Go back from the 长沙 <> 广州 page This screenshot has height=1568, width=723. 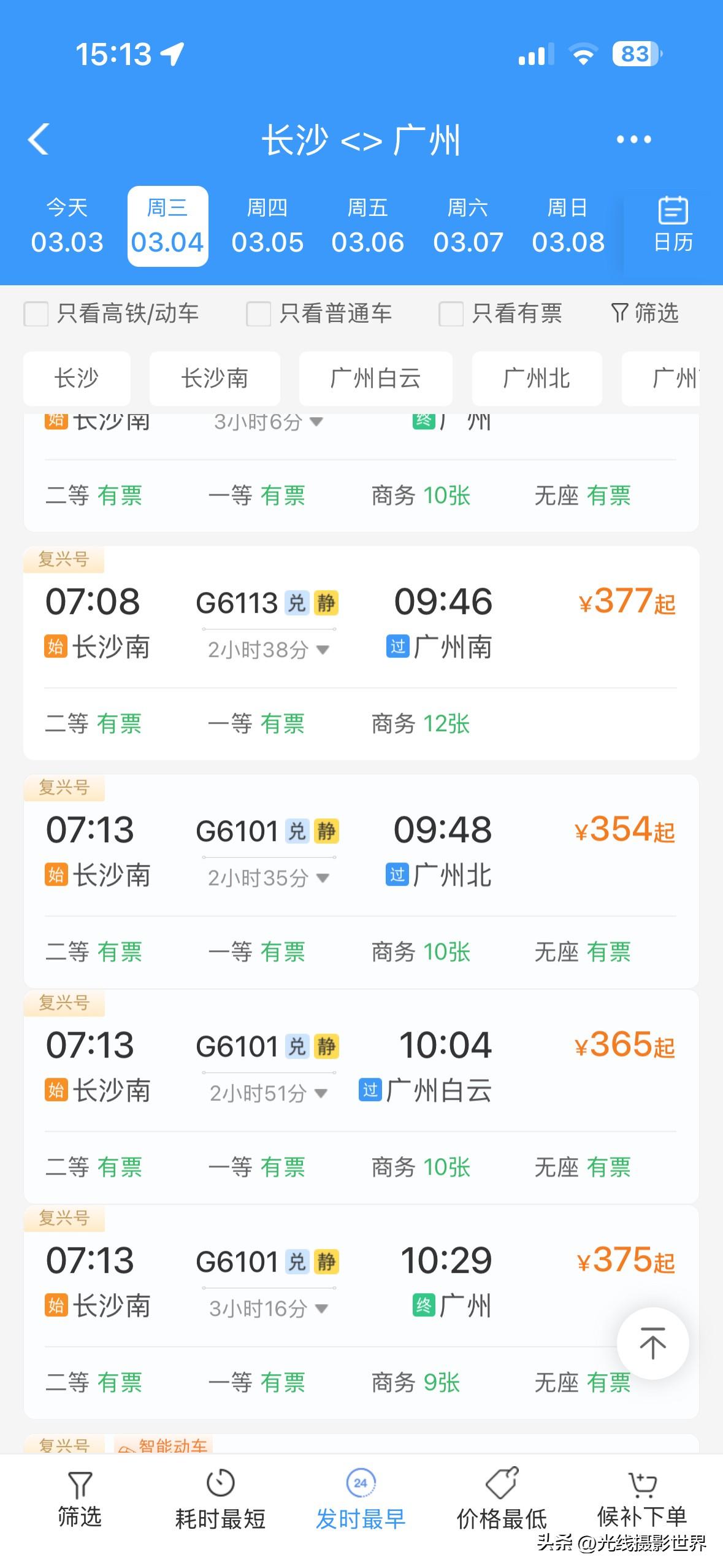click(39, 139)
